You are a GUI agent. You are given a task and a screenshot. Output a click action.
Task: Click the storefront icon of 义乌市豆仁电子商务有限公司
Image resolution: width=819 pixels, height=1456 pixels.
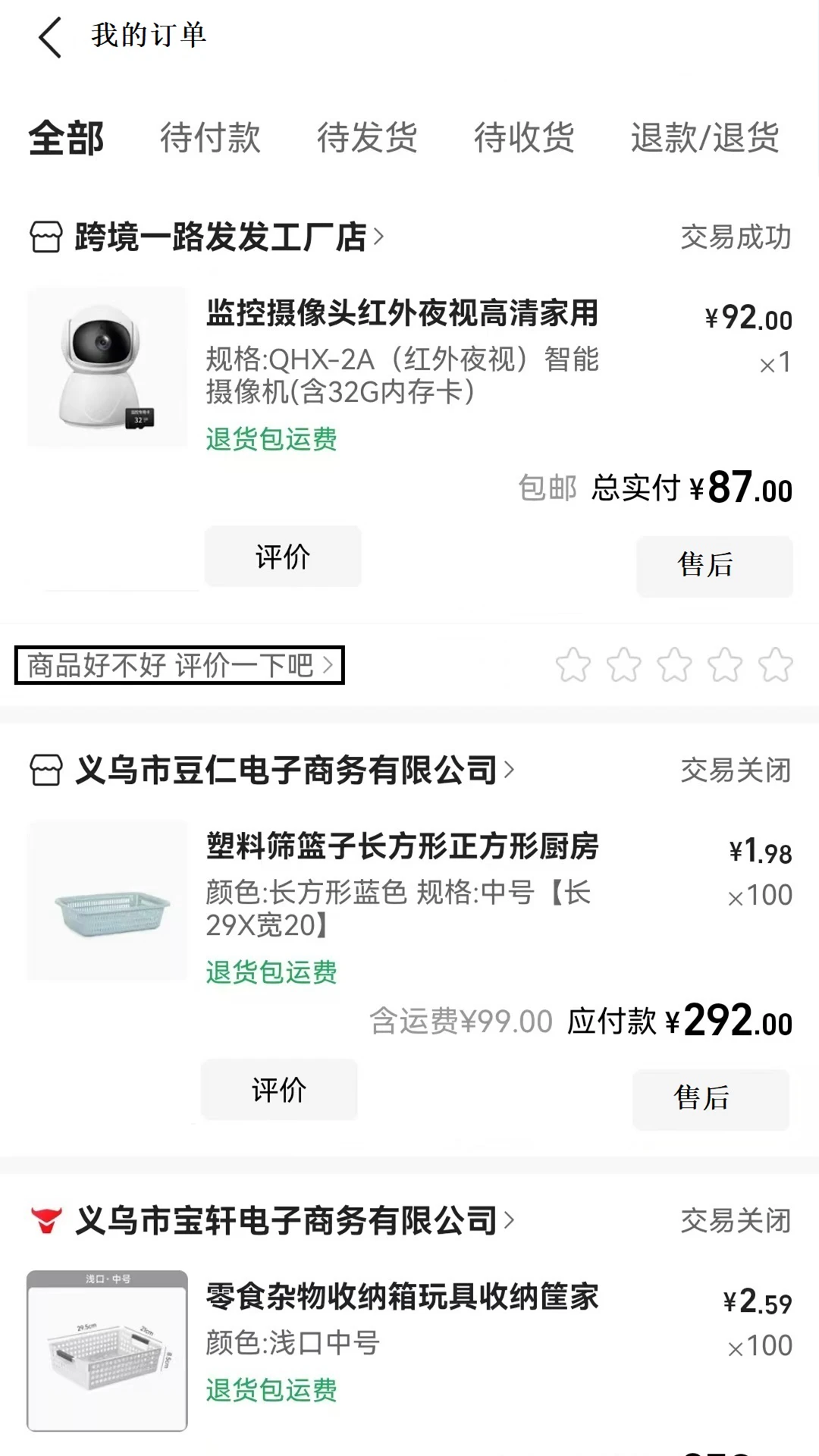coord(46,770)
